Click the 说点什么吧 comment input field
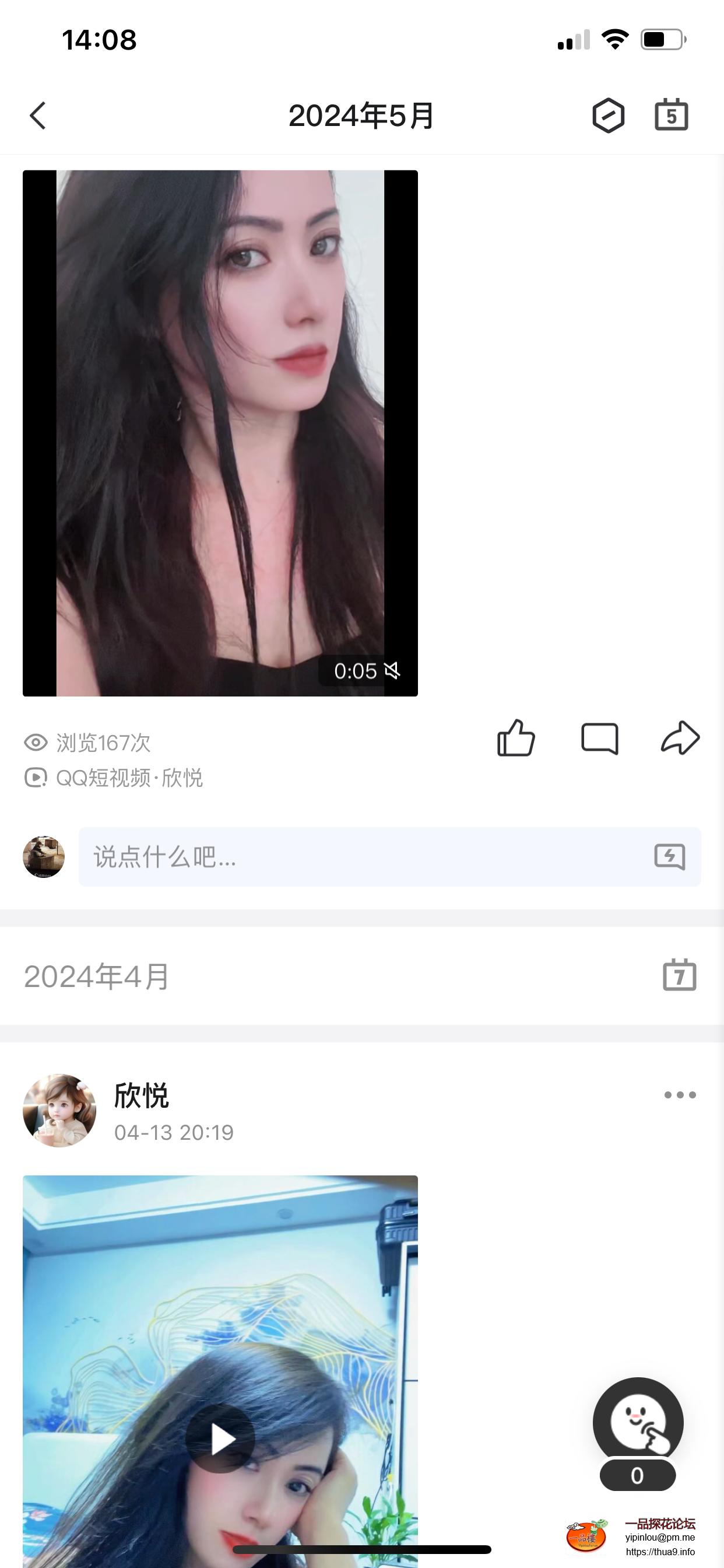The width and height of the screenshot is (724, 1568). tap(304, 857)
